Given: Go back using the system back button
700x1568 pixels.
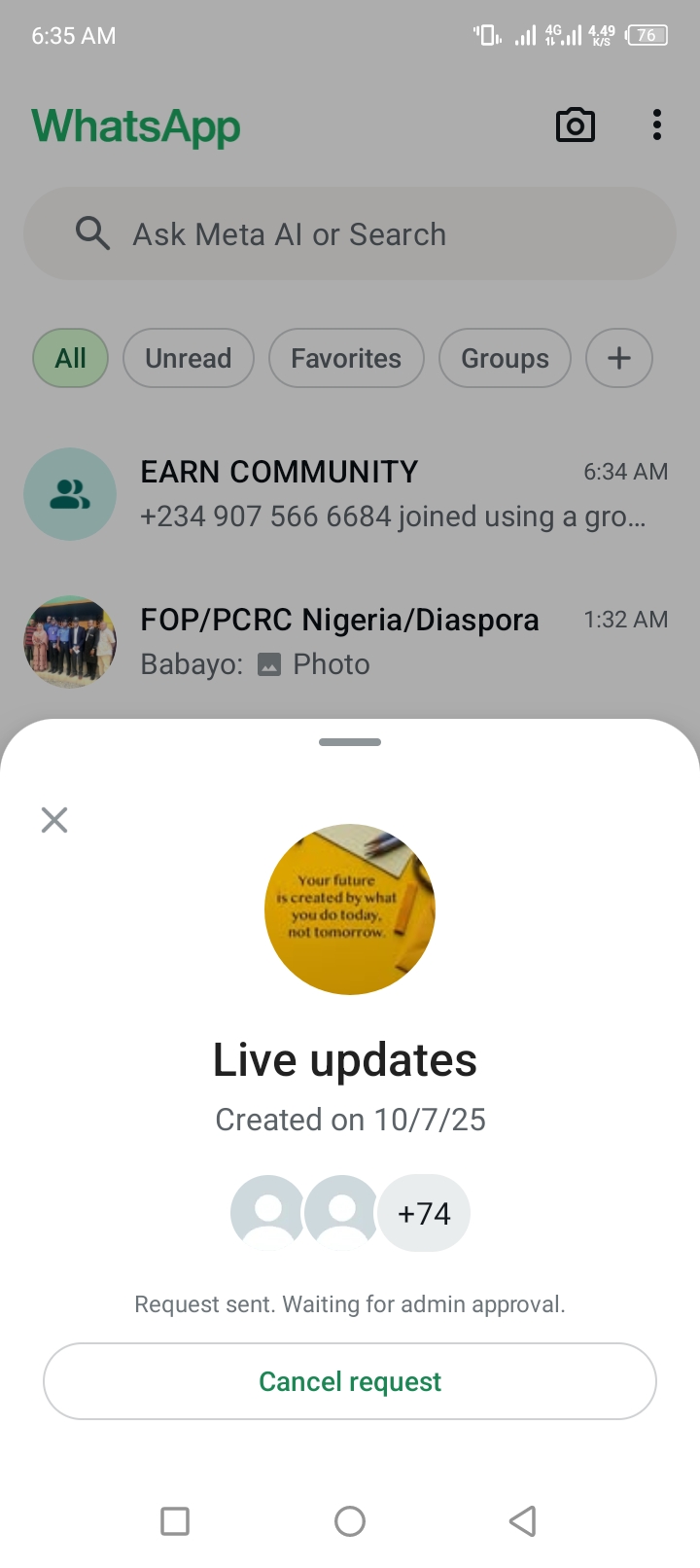Looking at the screenshot, I should pos(523,1520).
